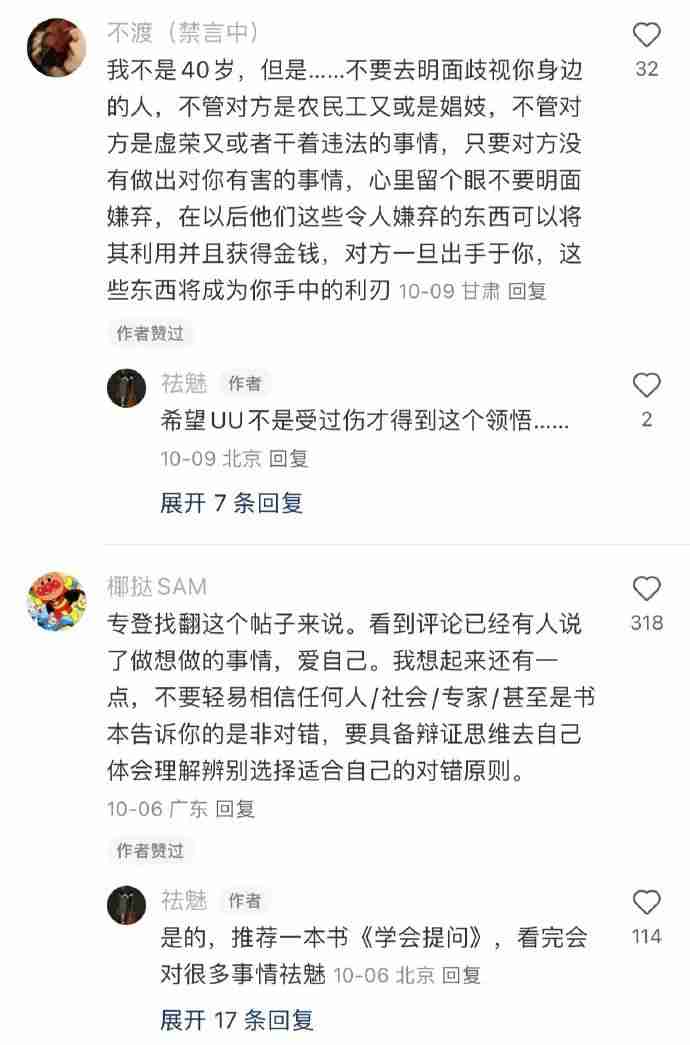Reply to 椰挞SAM's comment from 广东
Screen dimensions: 690x1045
click(x=235, y=808)
